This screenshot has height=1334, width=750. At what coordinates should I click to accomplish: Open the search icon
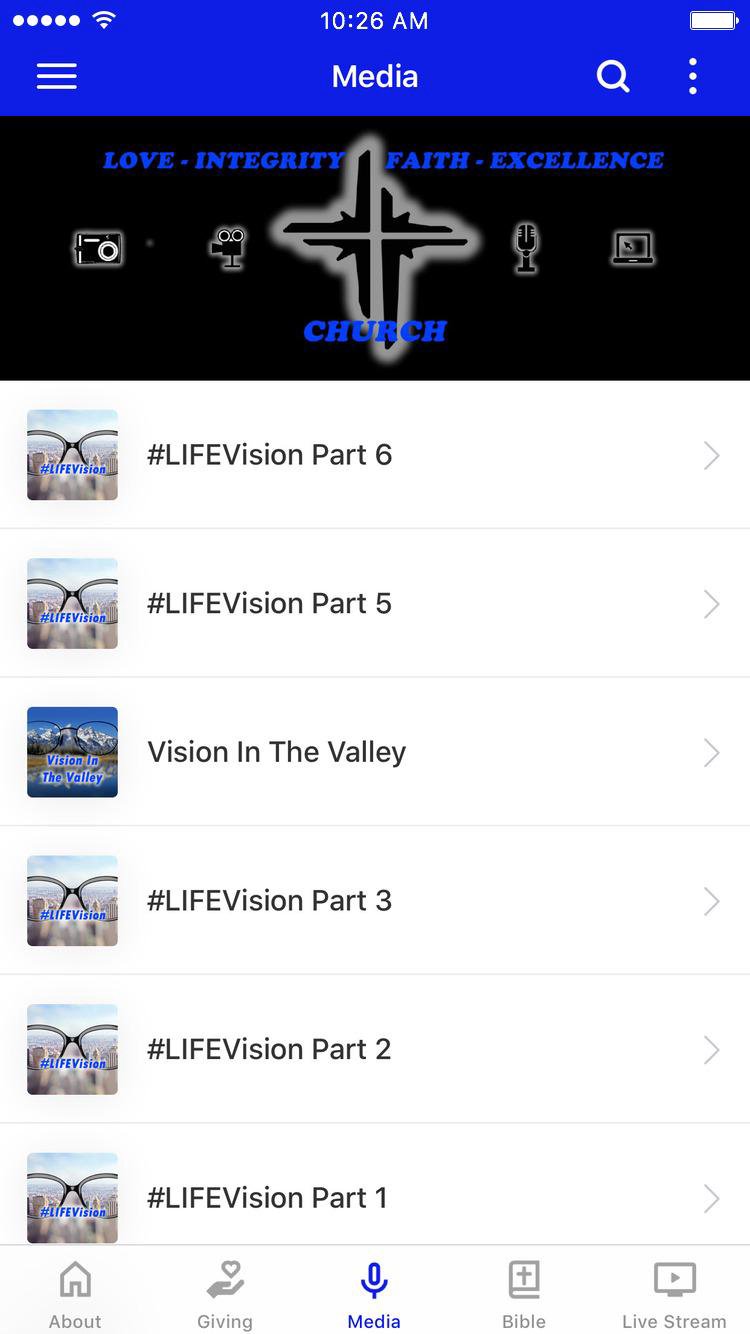(x=612, y=77)
